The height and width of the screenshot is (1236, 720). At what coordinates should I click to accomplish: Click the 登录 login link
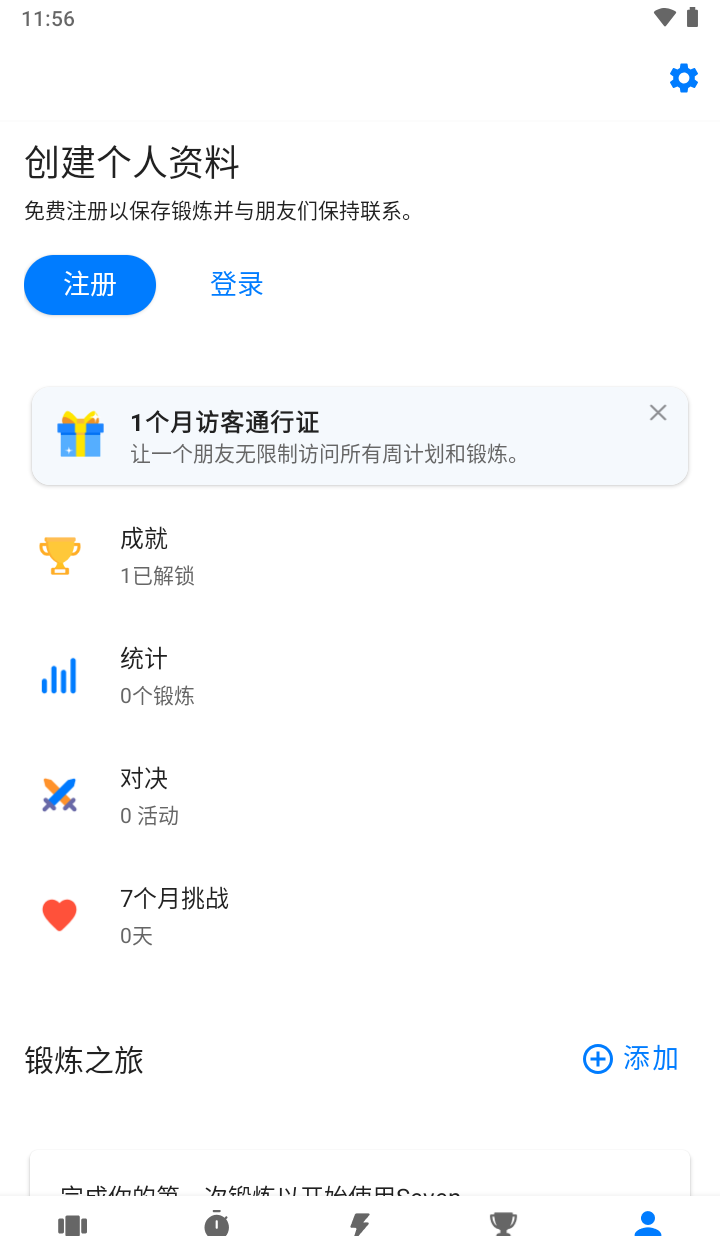[x=236, y=284]
